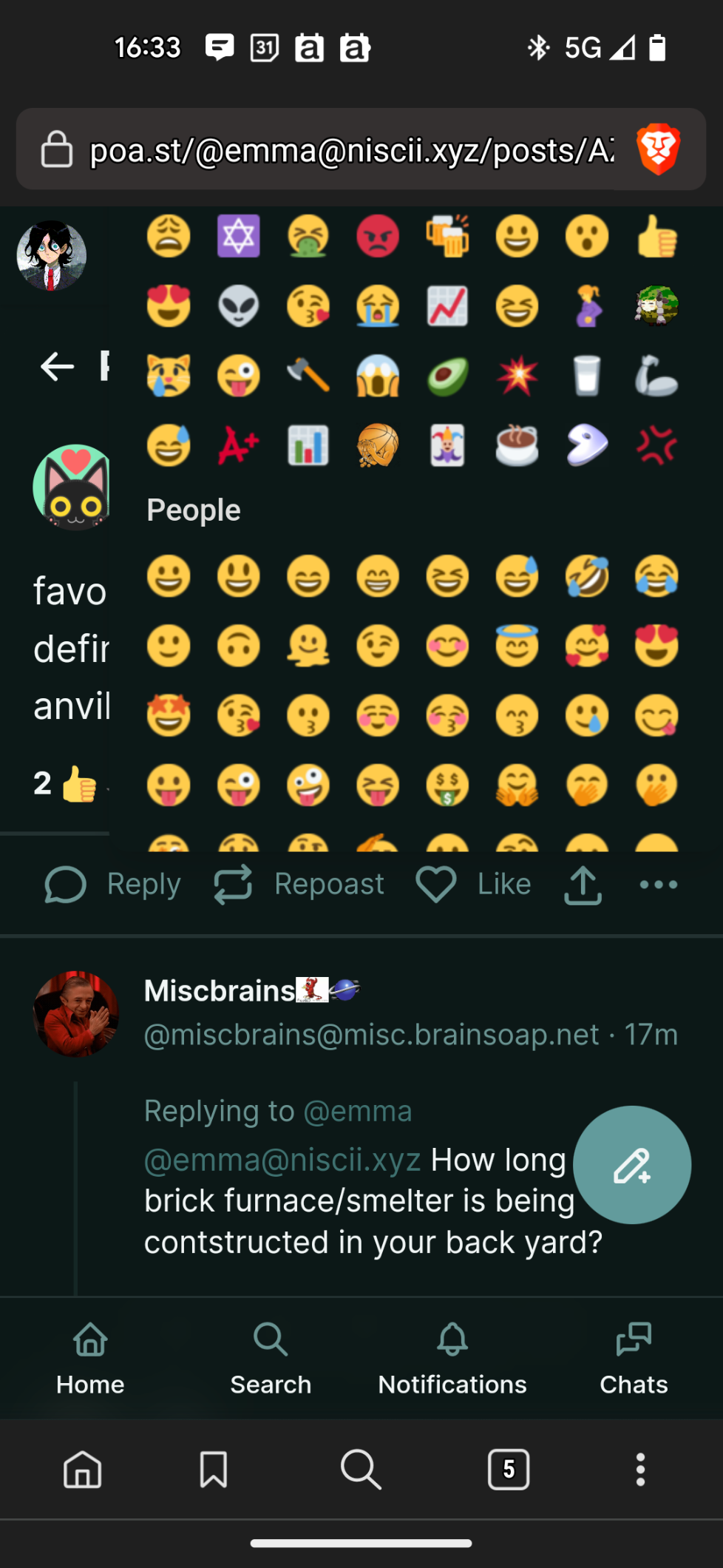The height and width of the screenshot is (1568, 723).
Task: Repost emma's post
Action: point(299,885)
